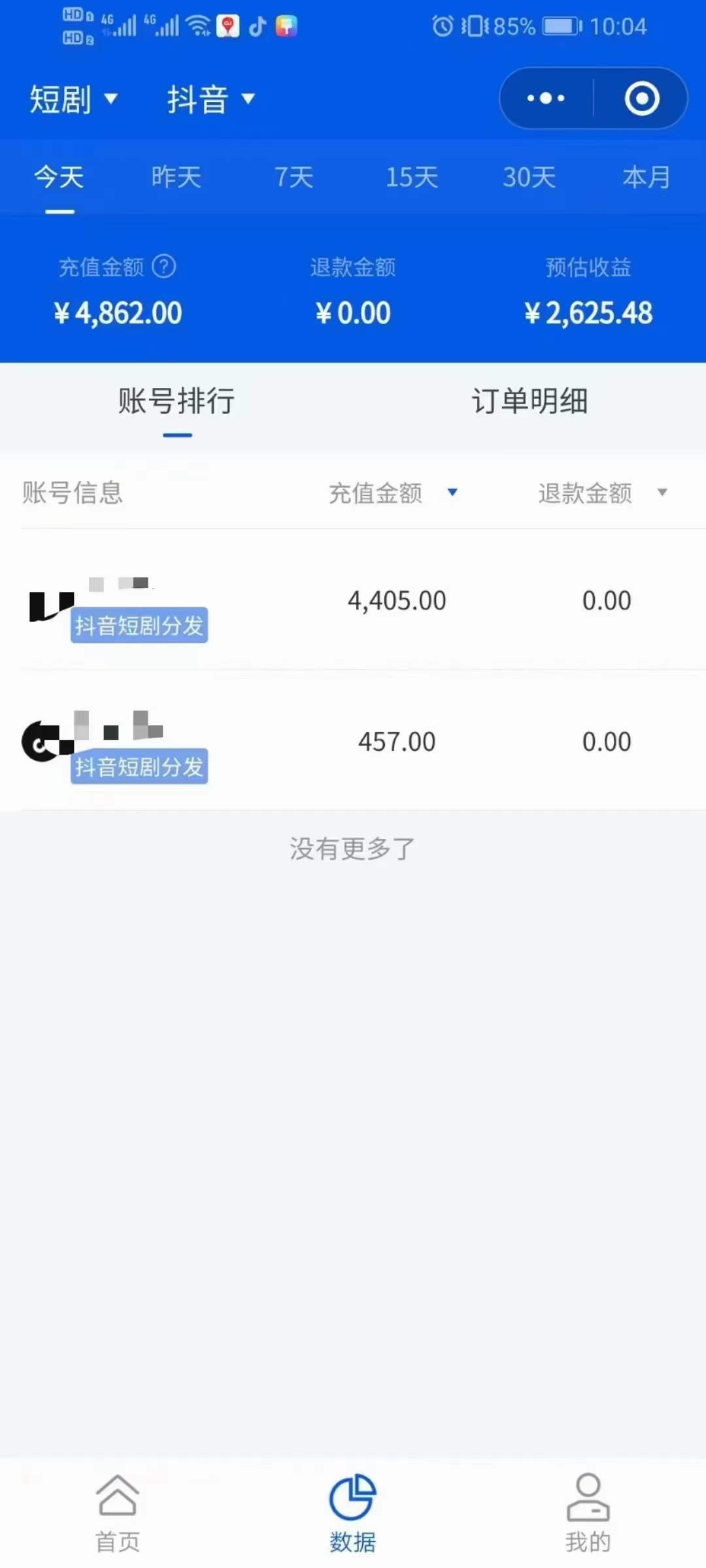This screenshot has height=1568, width=706.
Task: Select the 15天 date range
Action: 411,177
